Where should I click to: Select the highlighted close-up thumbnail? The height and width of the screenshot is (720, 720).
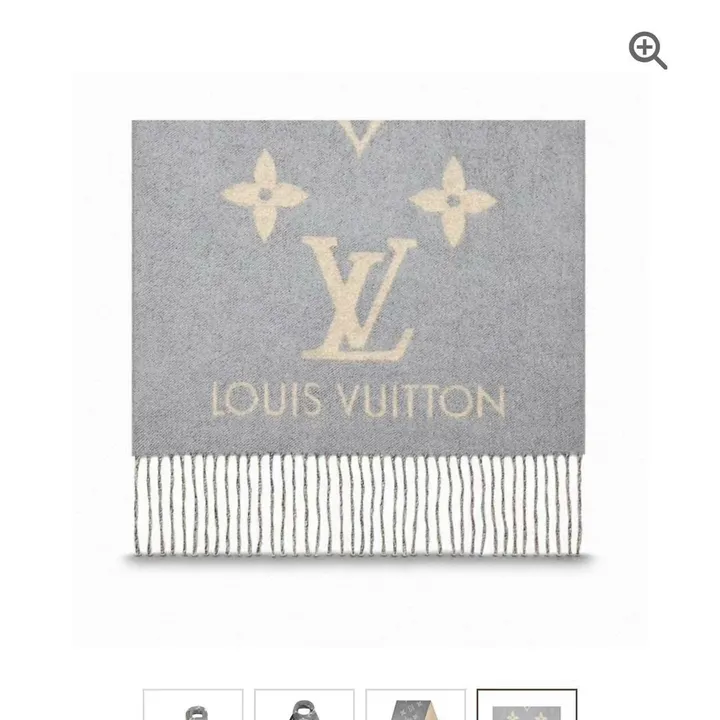(x=526, y=706)
